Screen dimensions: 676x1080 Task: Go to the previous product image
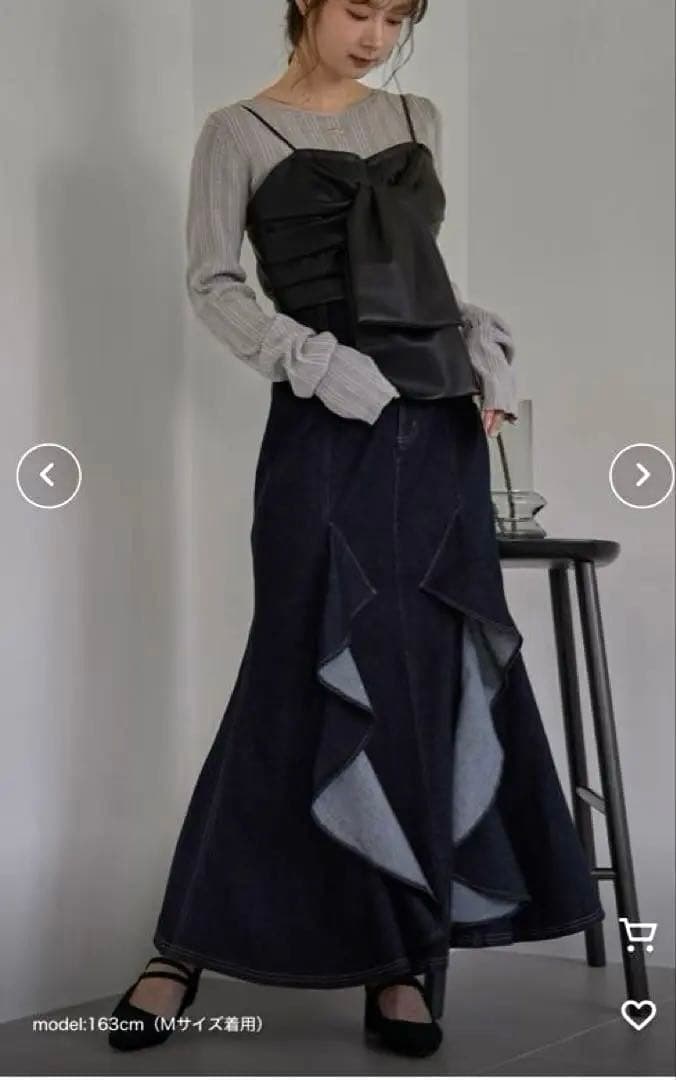point(48,475)
